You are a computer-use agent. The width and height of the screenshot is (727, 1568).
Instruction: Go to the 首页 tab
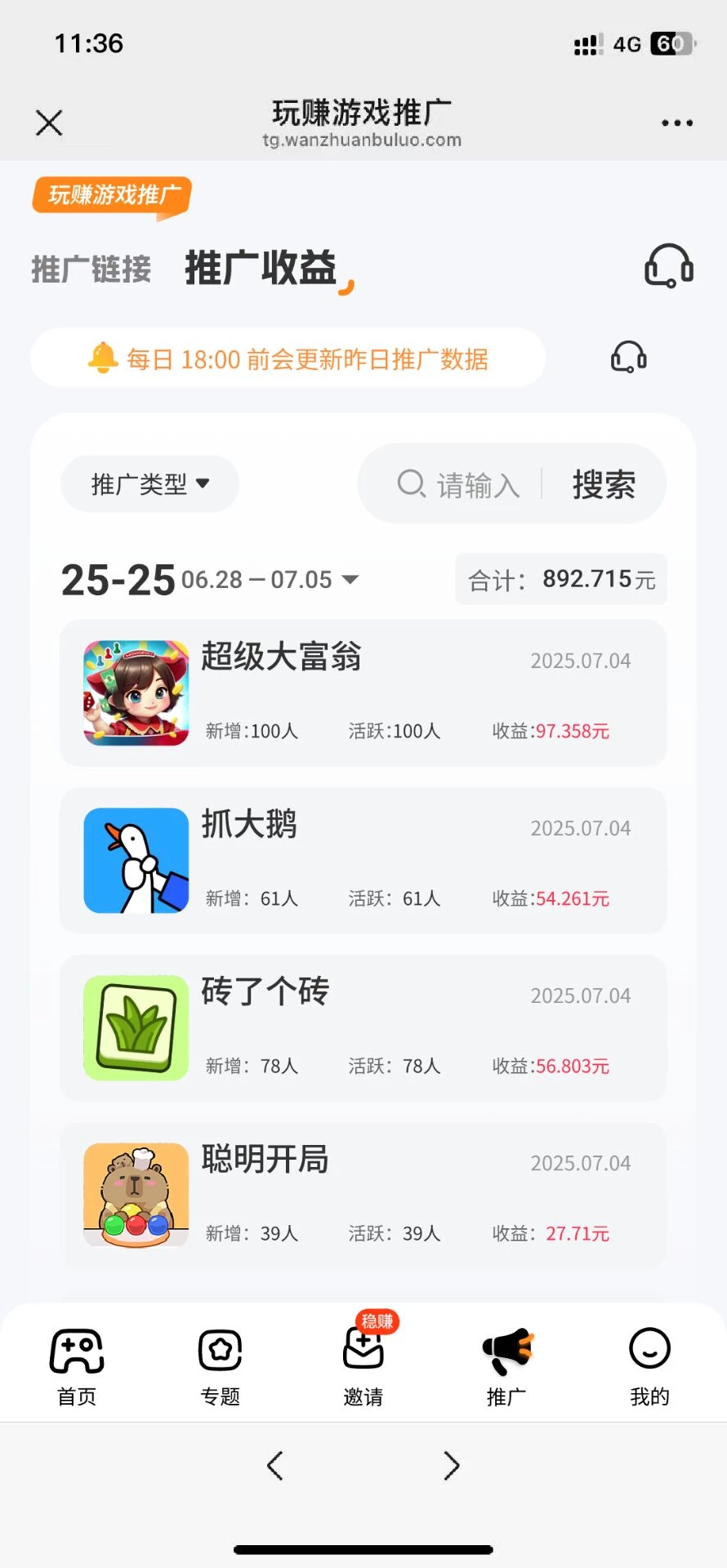point(77,1366)
